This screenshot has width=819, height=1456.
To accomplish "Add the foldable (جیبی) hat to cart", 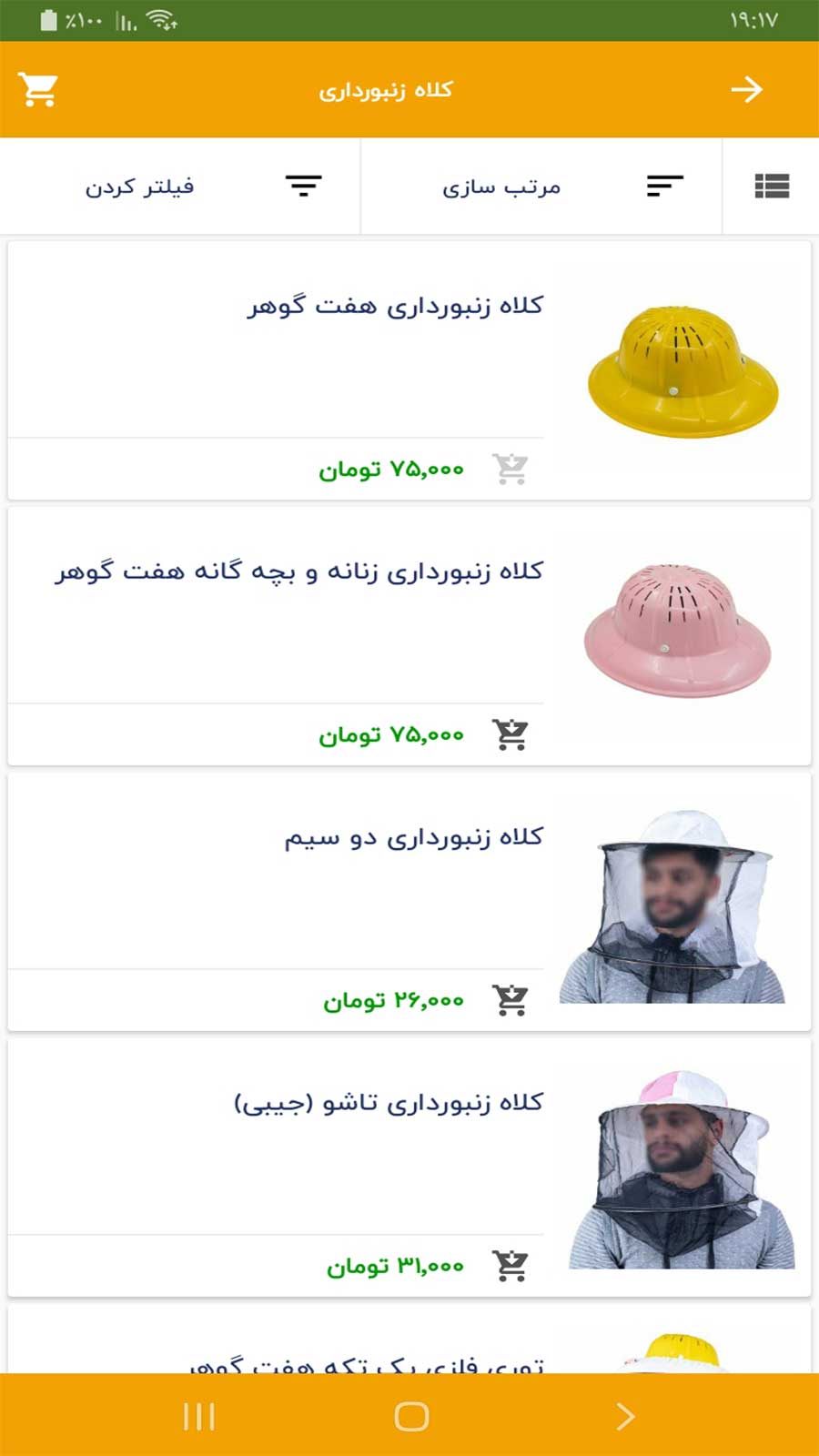I will [x=510, y=1265].
